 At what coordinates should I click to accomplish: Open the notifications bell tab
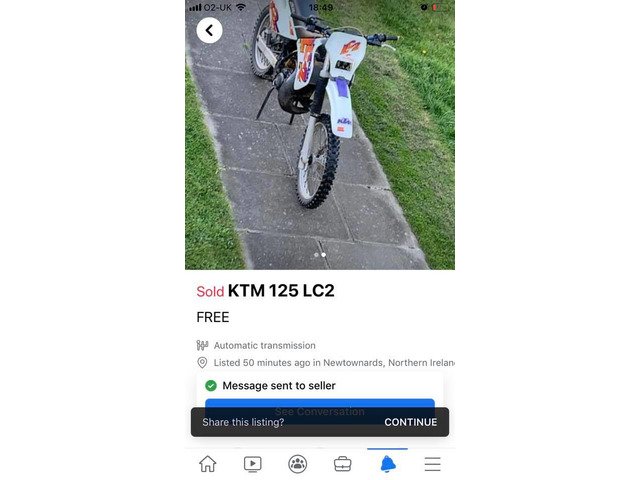387,464
